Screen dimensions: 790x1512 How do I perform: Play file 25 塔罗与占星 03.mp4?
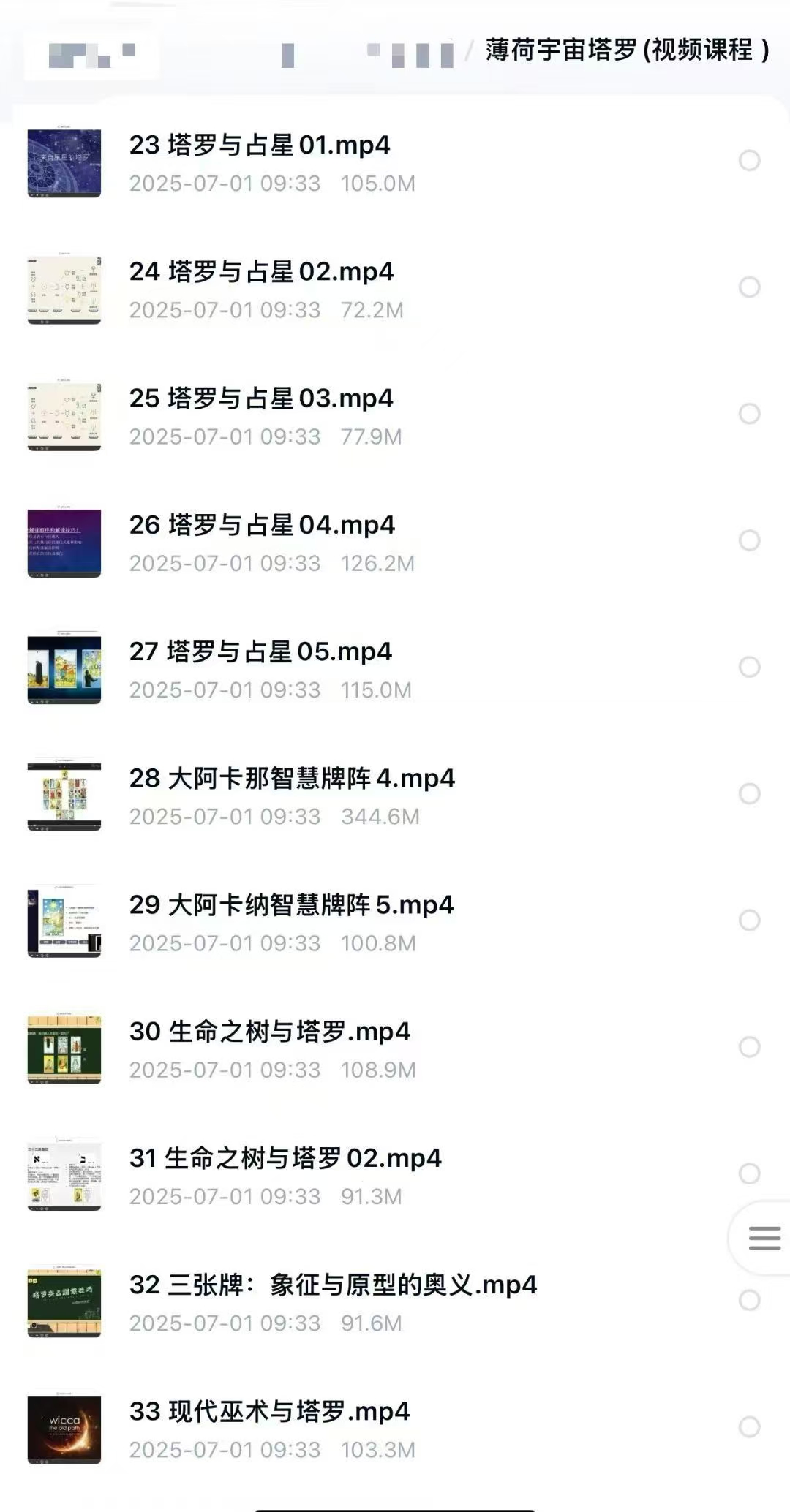click(261, 398)
